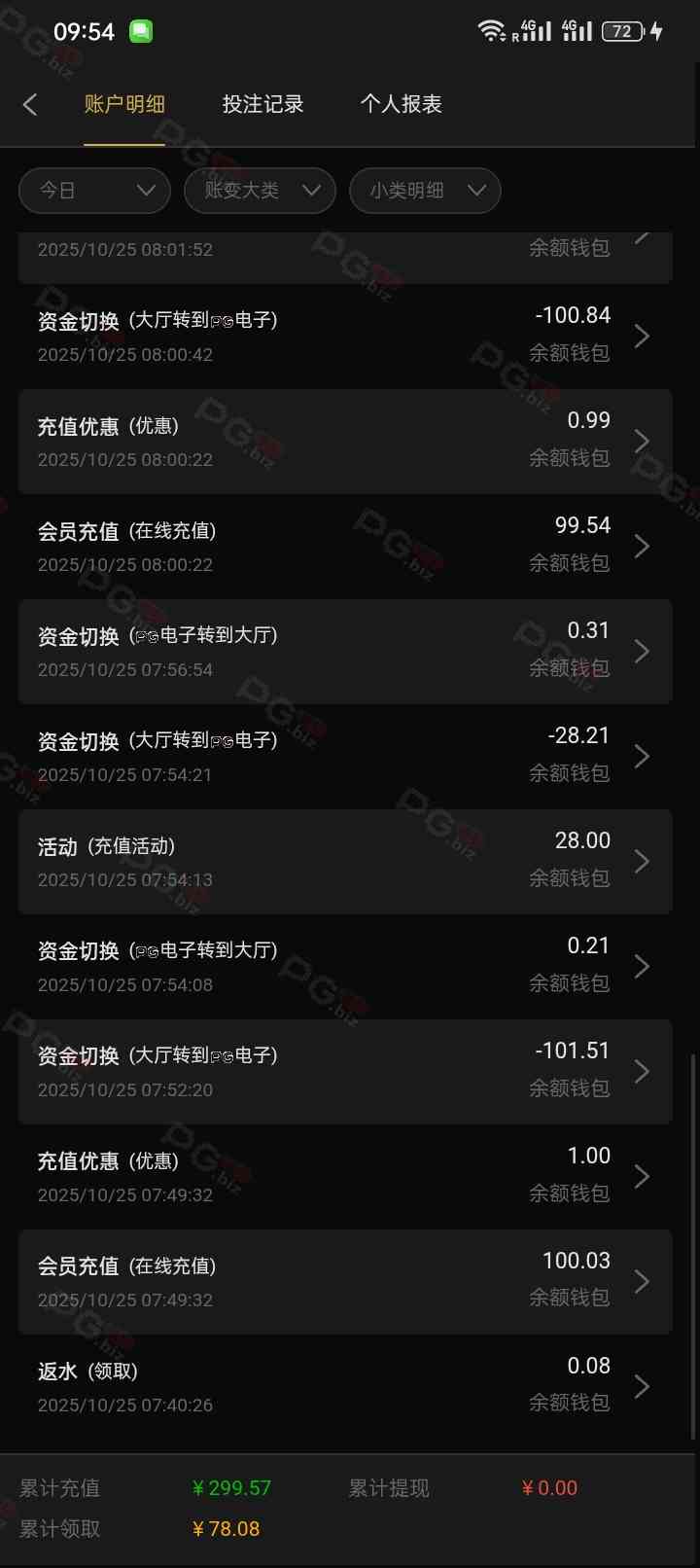Go back using the top-left arrow
This screenshot has width=700, height=1568.
[x=30, y=104]
